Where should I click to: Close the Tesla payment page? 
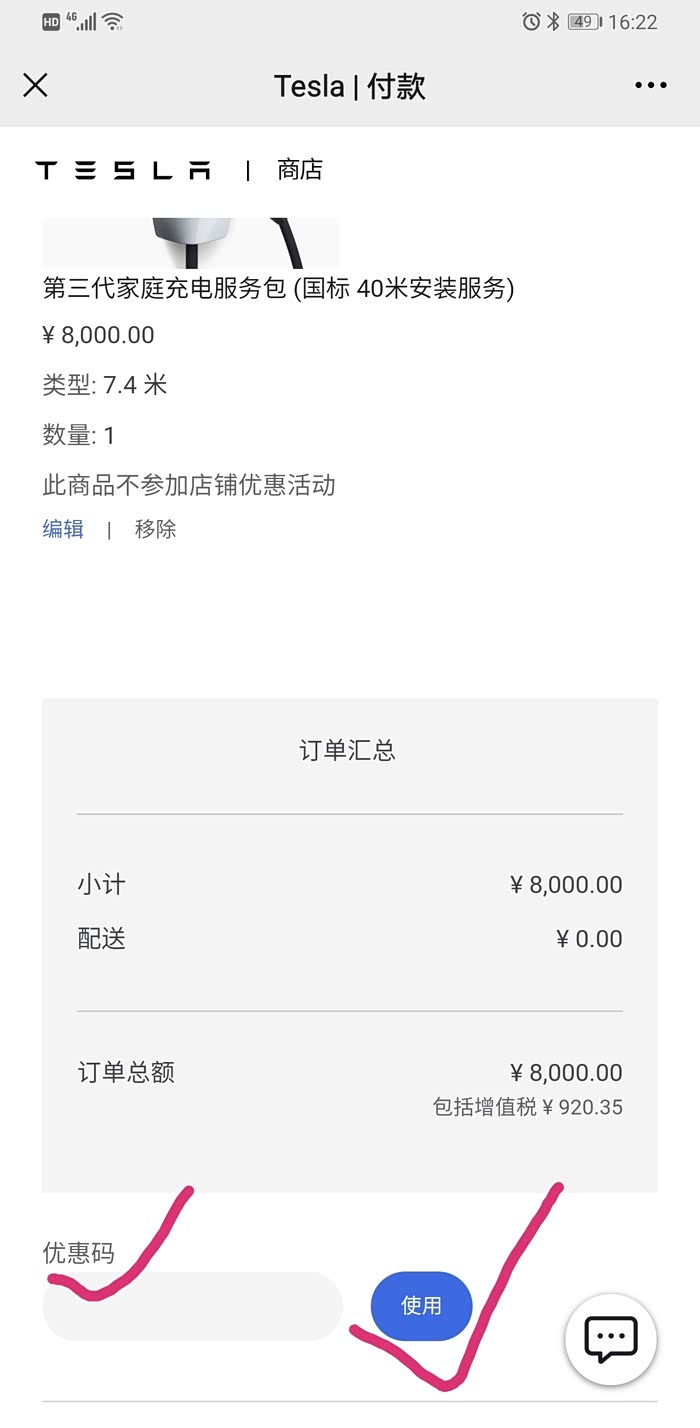click(x=35, y=86)
